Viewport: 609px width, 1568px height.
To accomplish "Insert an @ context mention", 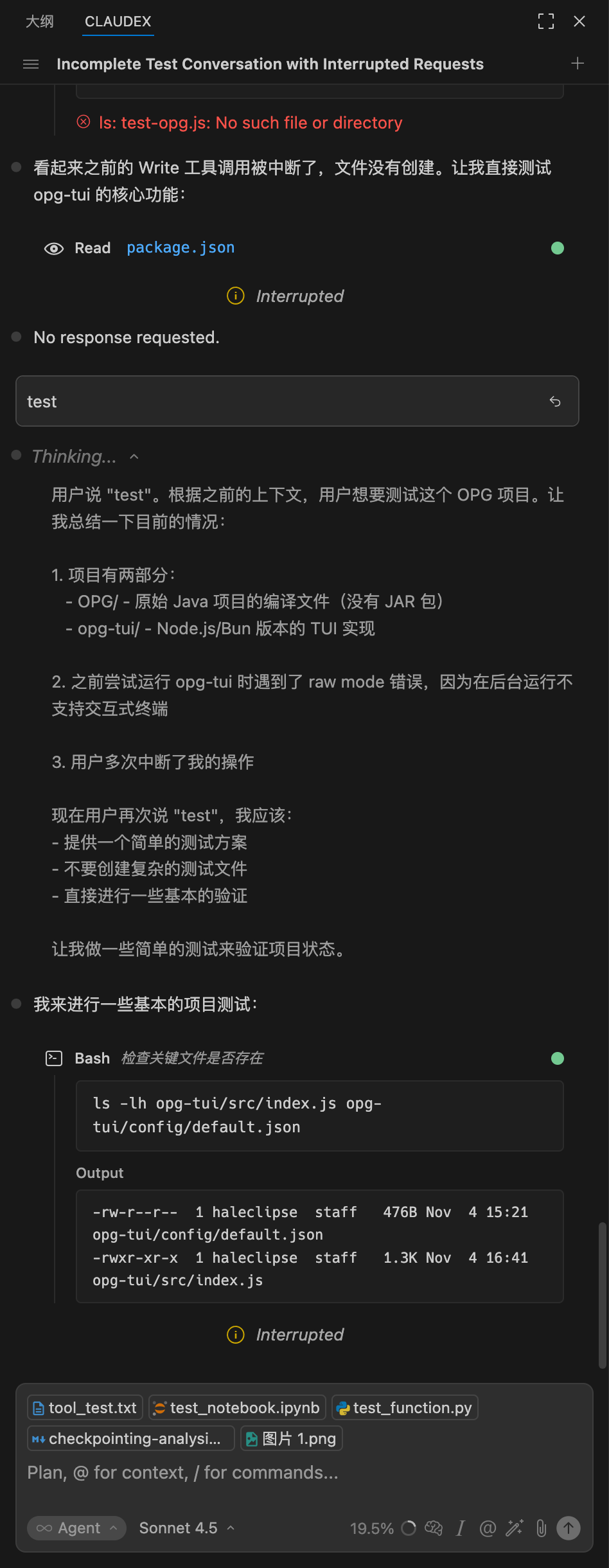I will [x=488, y=1528].
